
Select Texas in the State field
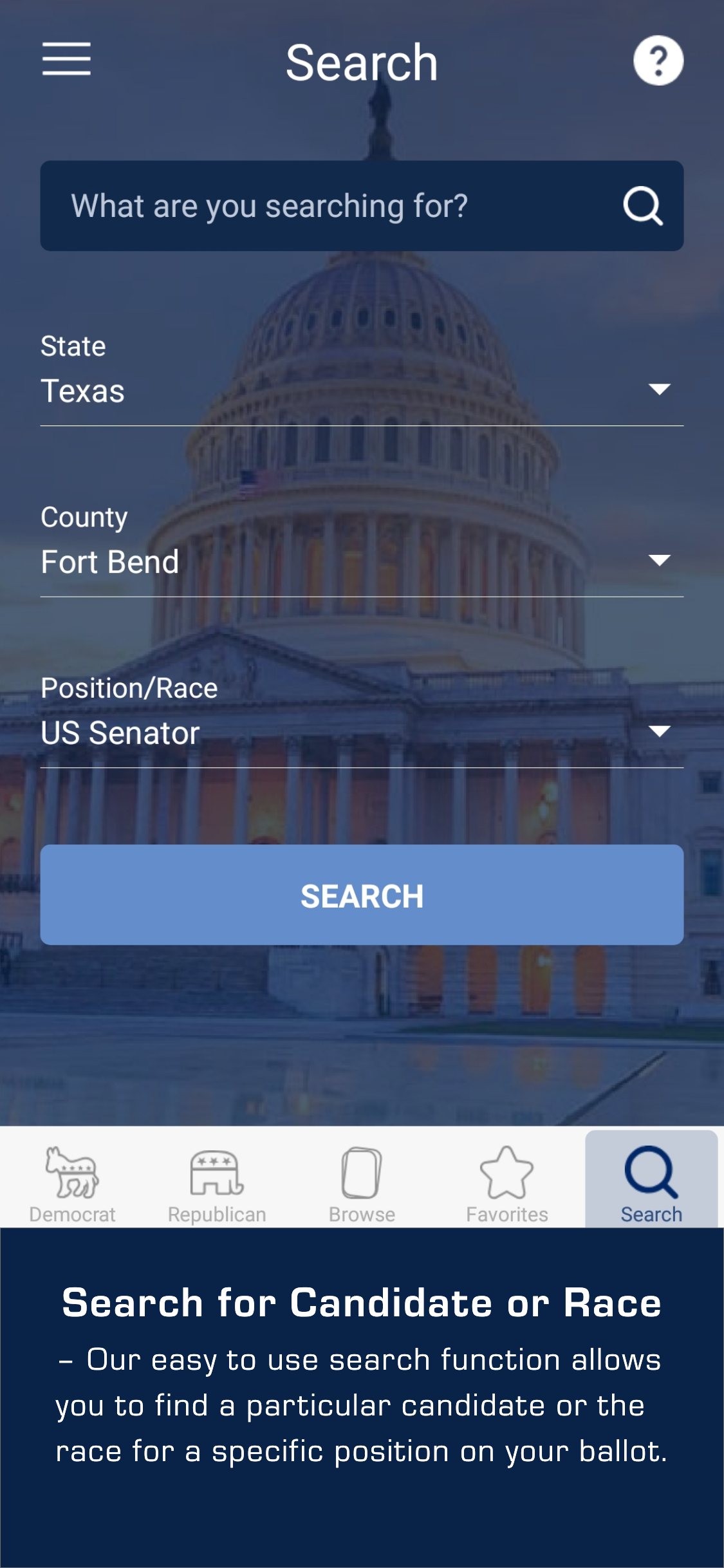point(82,391)
